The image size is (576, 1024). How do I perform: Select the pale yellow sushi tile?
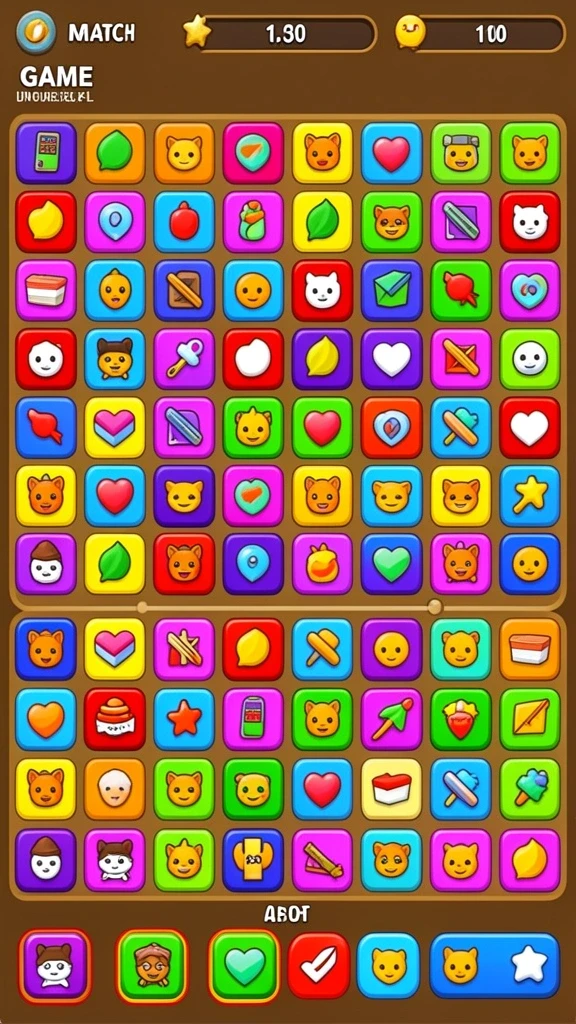pos(392,788)
